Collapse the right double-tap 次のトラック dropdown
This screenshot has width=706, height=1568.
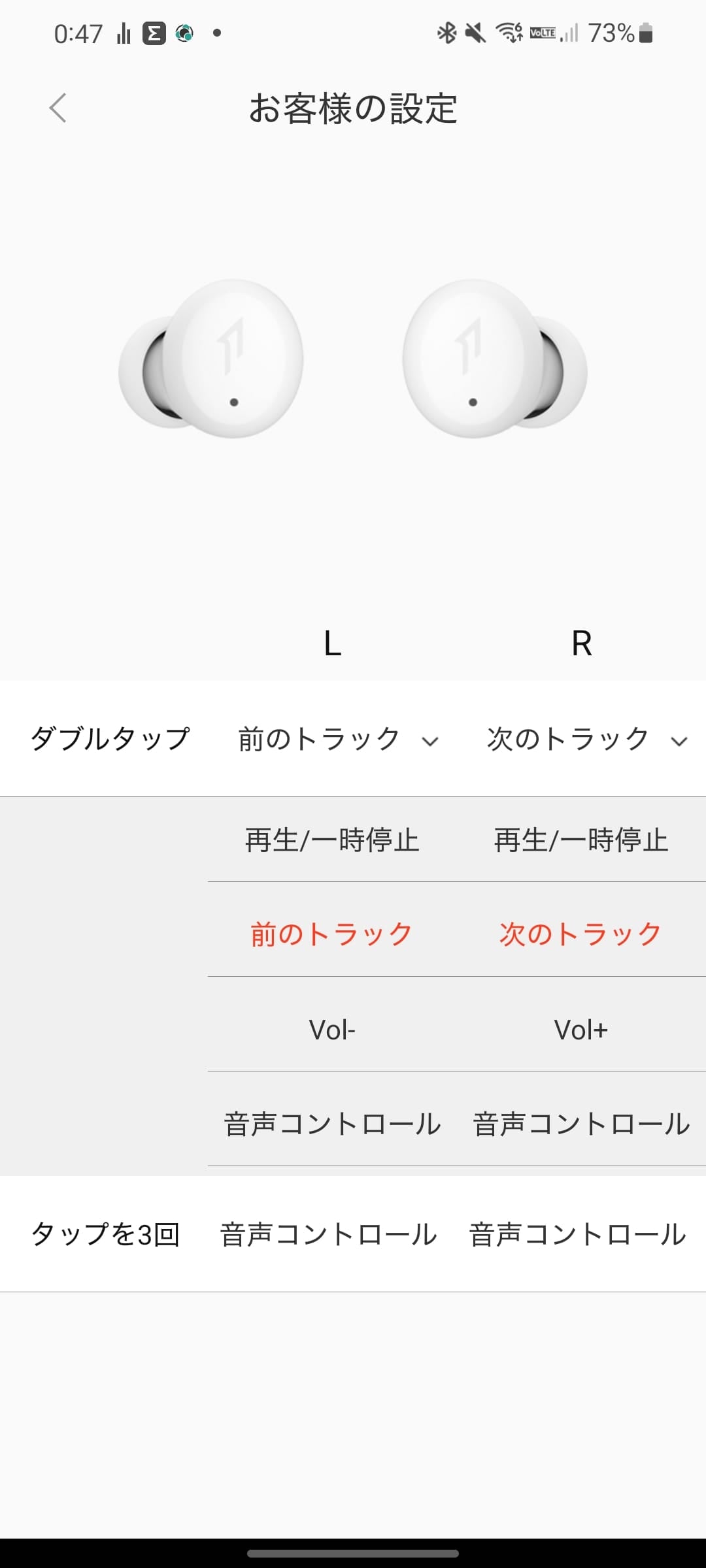point(586,740)
